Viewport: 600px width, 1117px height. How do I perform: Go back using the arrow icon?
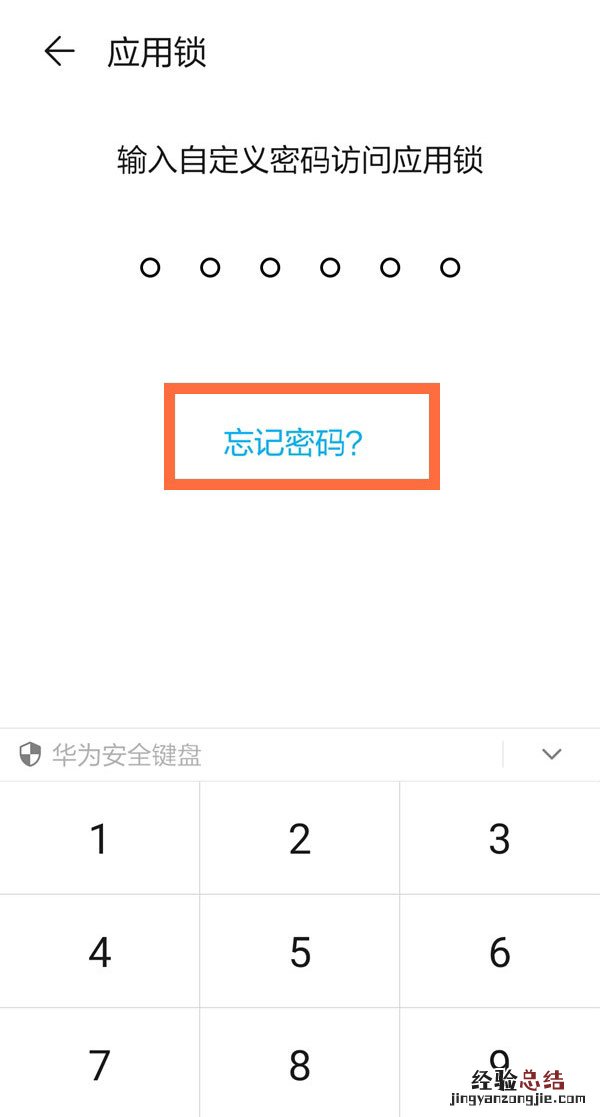tap(59, 52)
